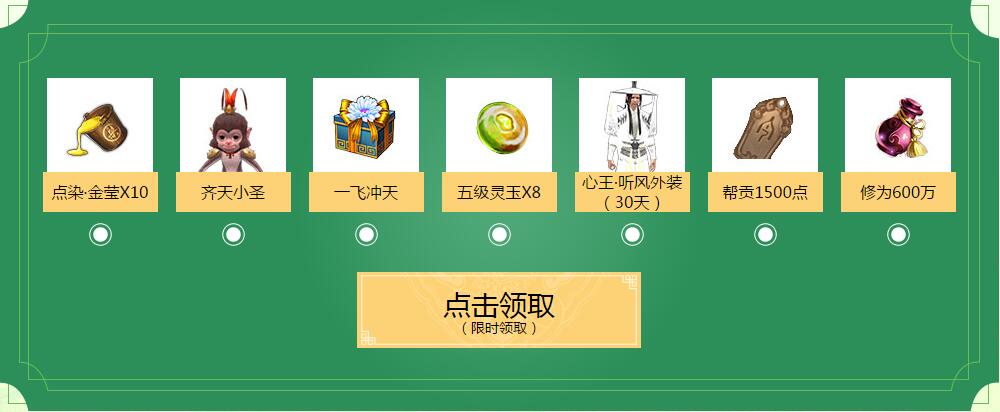Tap the 点击领取 claim button
Viewport: 1000px width, 412px height.
click(499, 310)
